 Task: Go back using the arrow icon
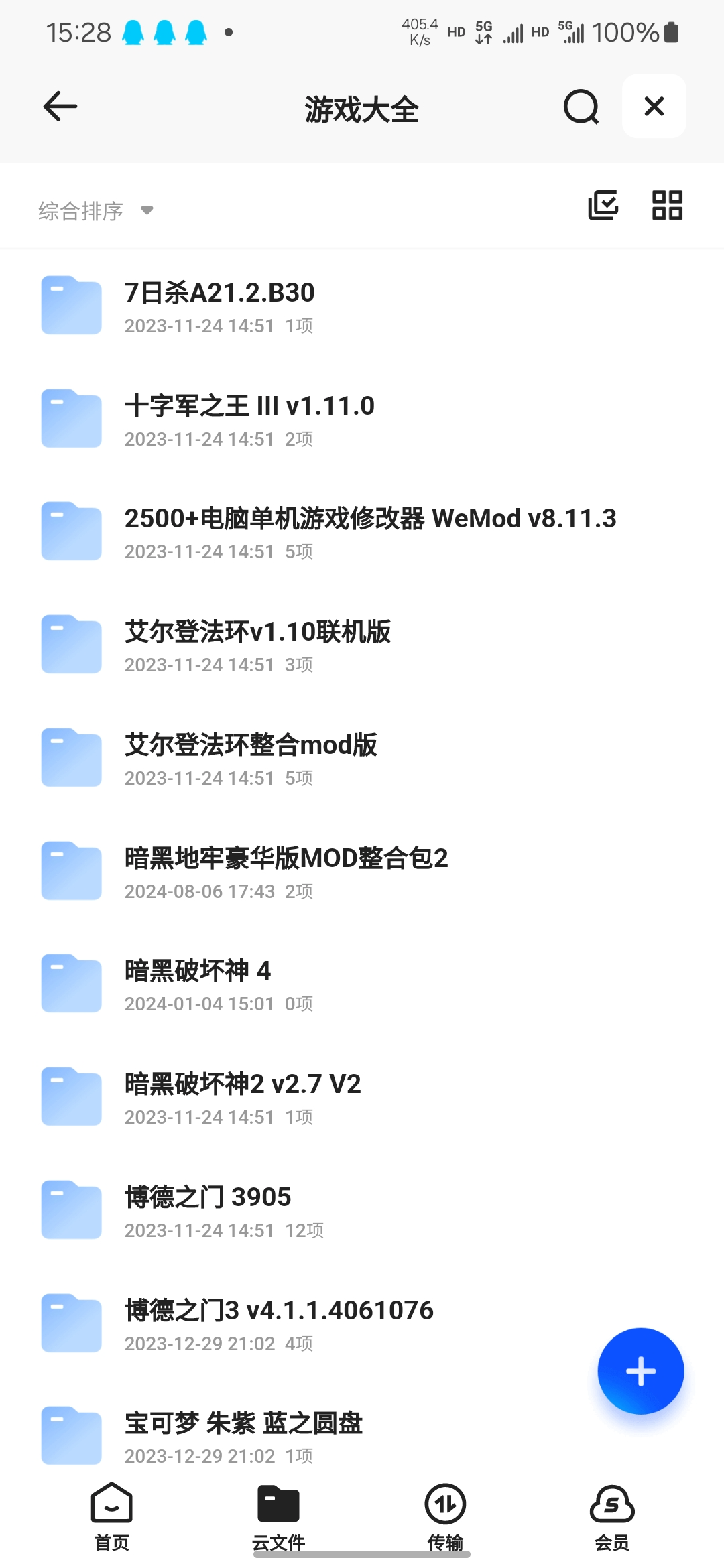click(x=60, y=107)
